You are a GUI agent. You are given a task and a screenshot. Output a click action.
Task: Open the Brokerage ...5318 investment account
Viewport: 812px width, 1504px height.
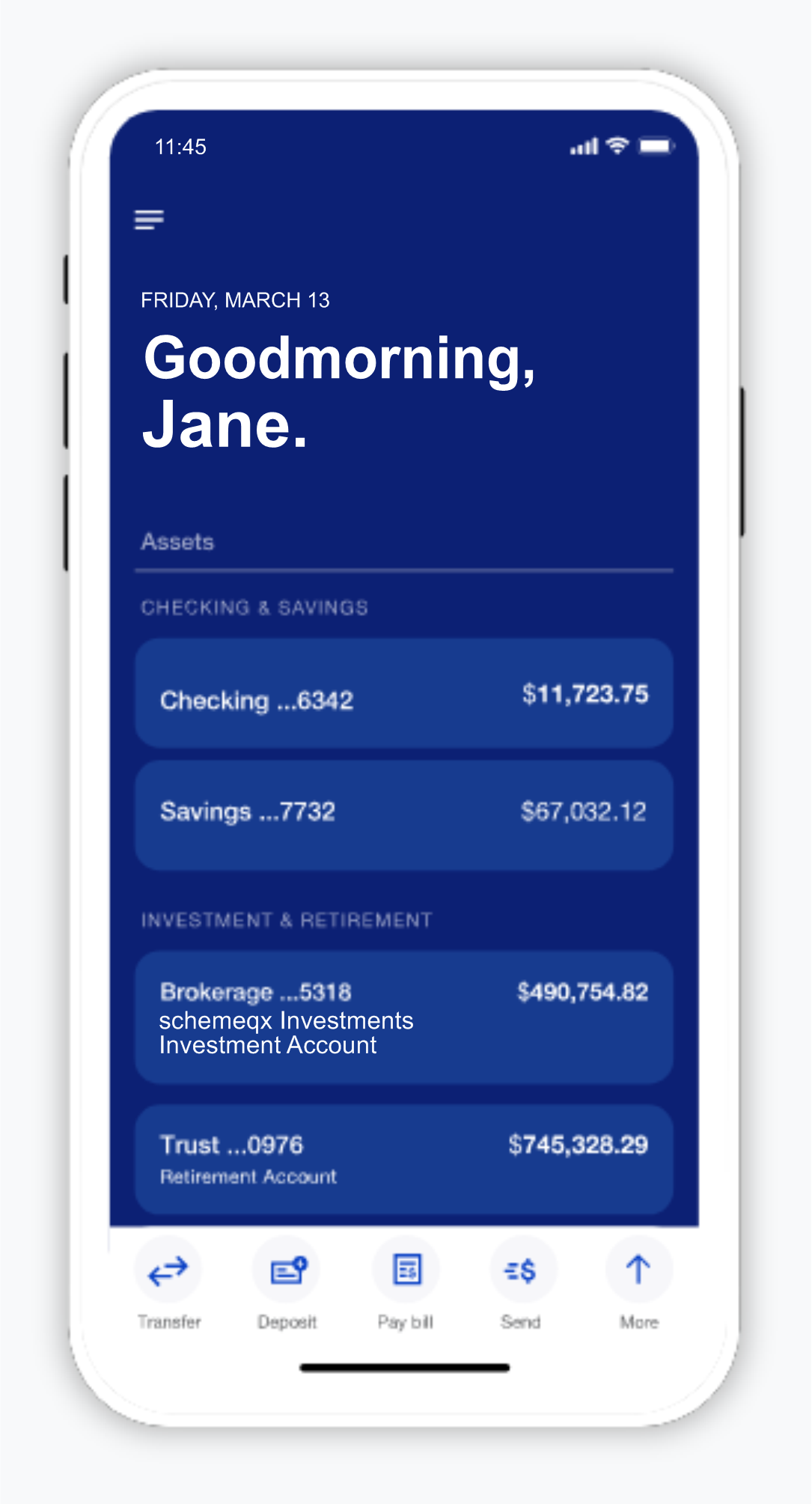[x=403, y=1017]
